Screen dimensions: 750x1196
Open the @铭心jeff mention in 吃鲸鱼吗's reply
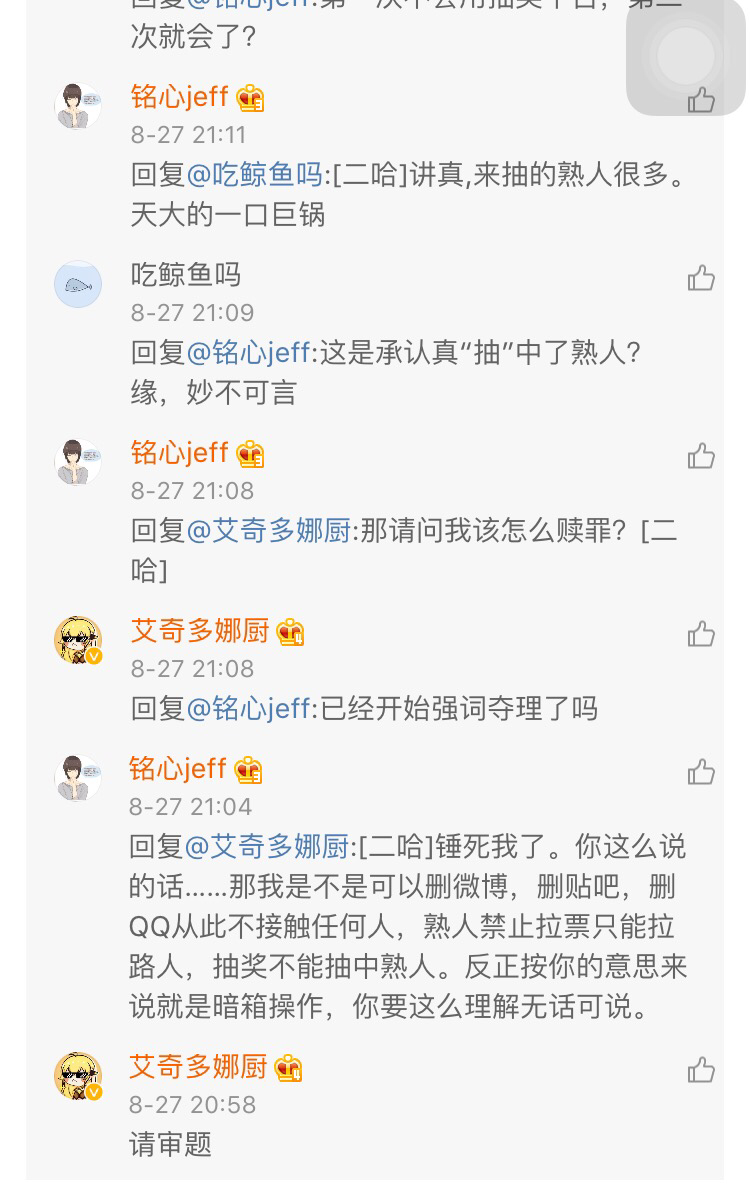pos(248,353)
